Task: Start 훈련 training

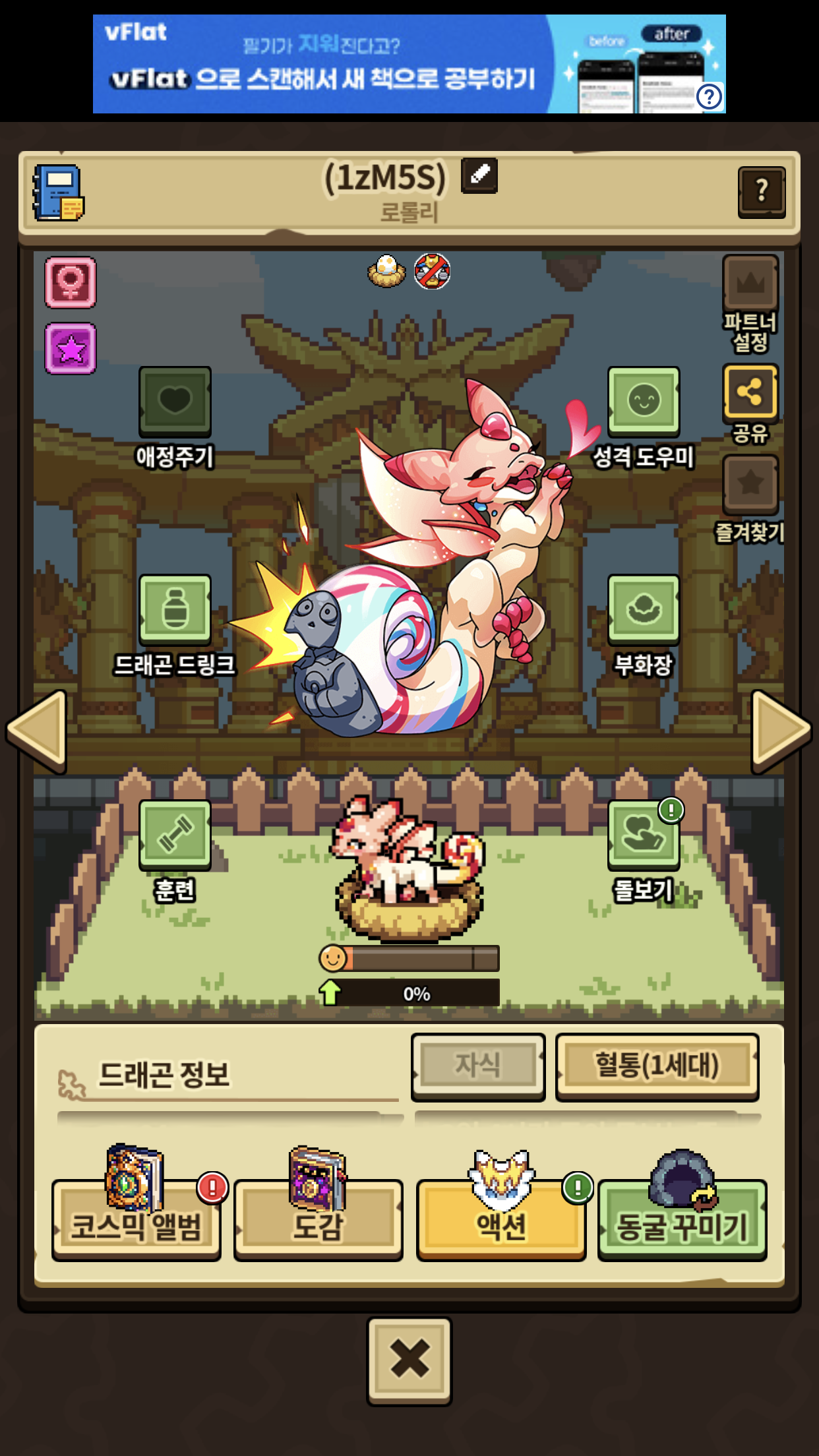Action: [x=175, y=851]
